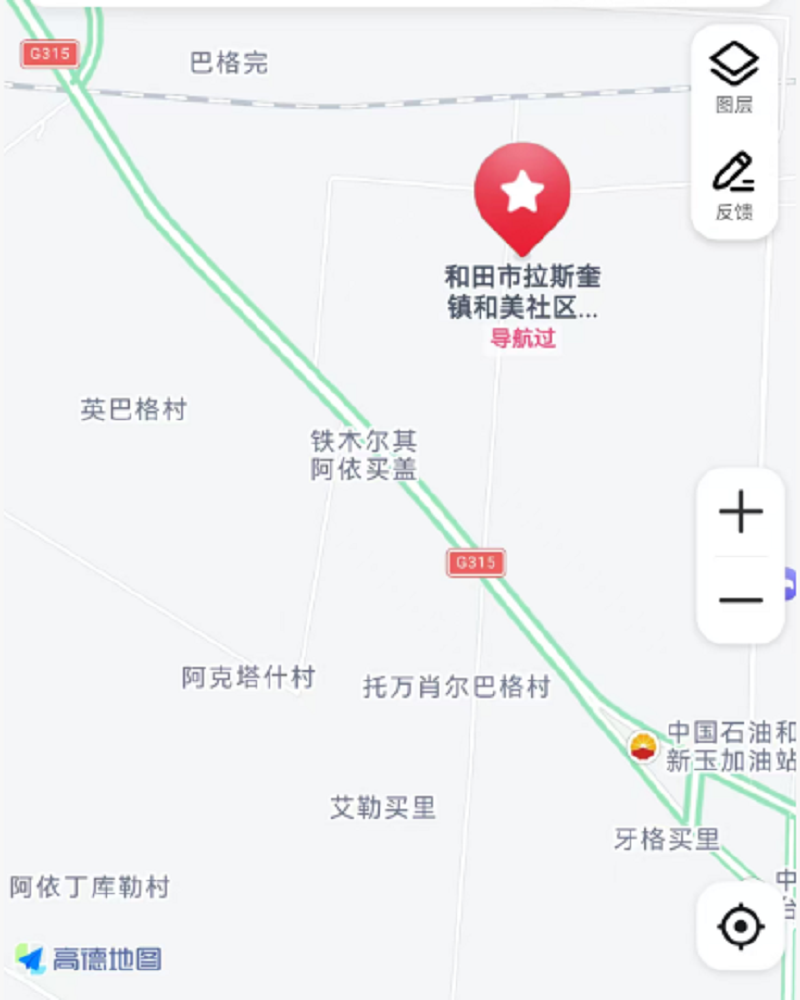The height and width of the screenshot is (1000, 800).
Task: Open the 反馈 feedback option
Action: point(734,185)
